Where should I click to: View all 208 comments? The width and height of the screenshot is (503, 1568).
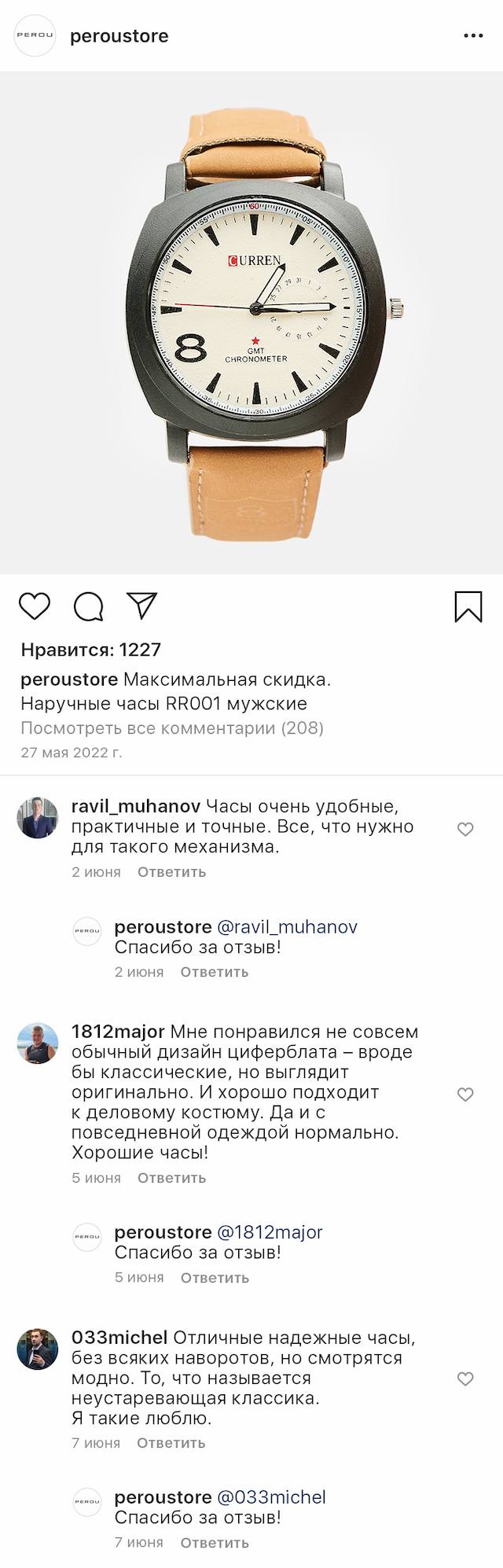(172, 727)
